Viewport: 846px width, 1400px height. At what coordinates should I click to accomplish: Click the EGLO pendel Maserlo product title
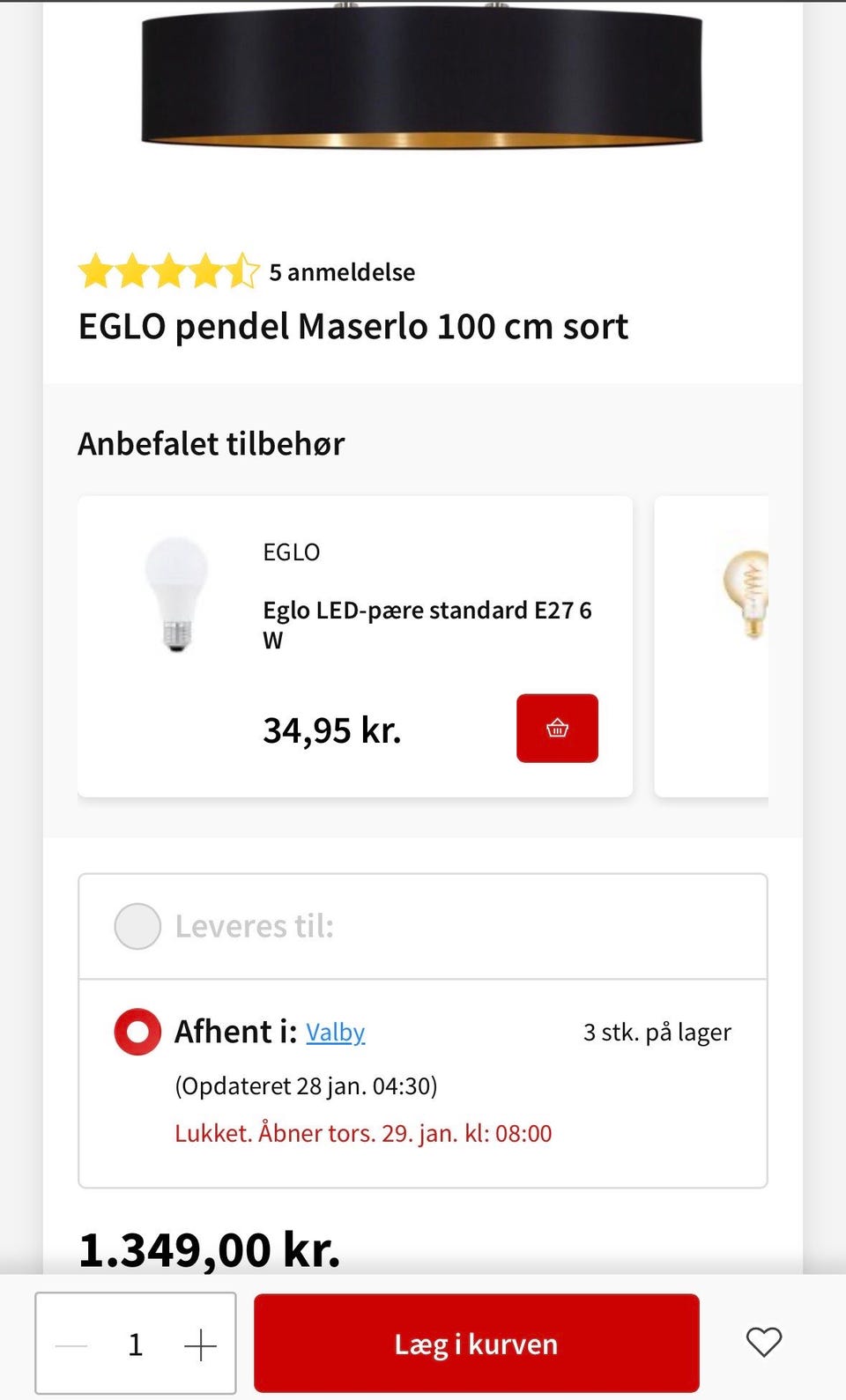pyautogui.click(x=353, y=326)
